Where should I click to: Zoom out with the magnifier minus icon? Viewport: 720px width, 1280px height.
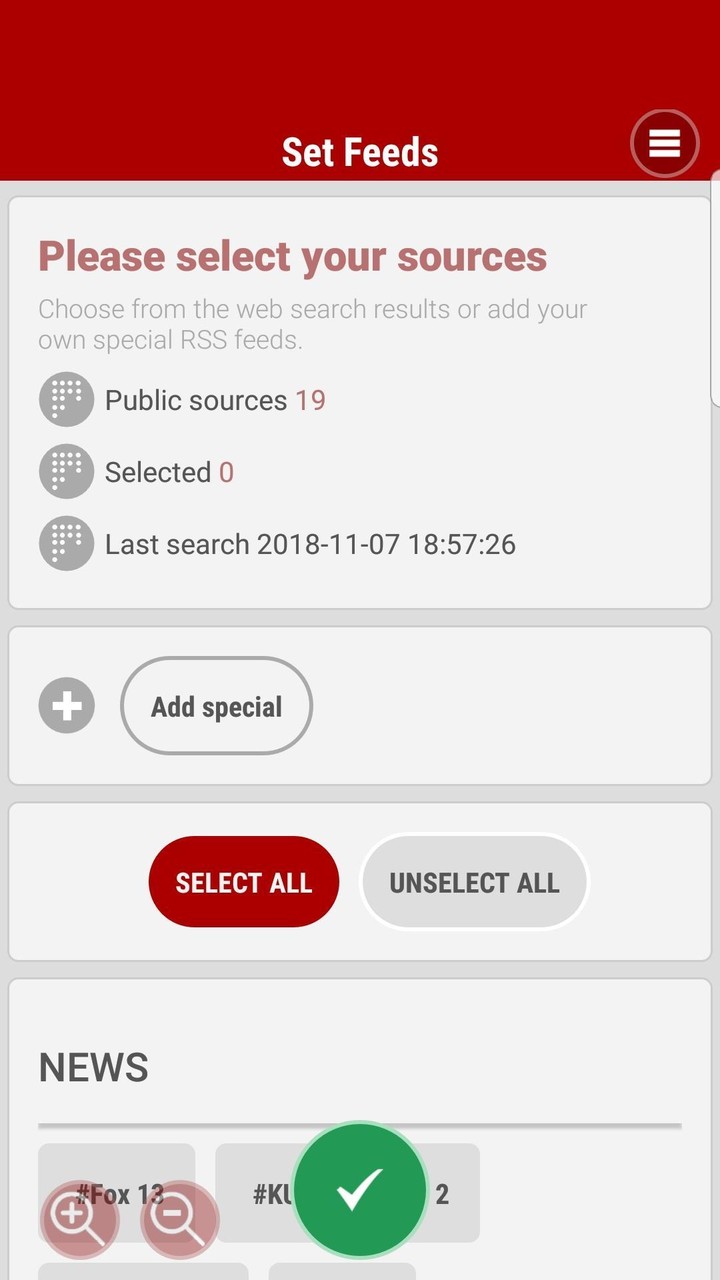[x=180, y=1219]
